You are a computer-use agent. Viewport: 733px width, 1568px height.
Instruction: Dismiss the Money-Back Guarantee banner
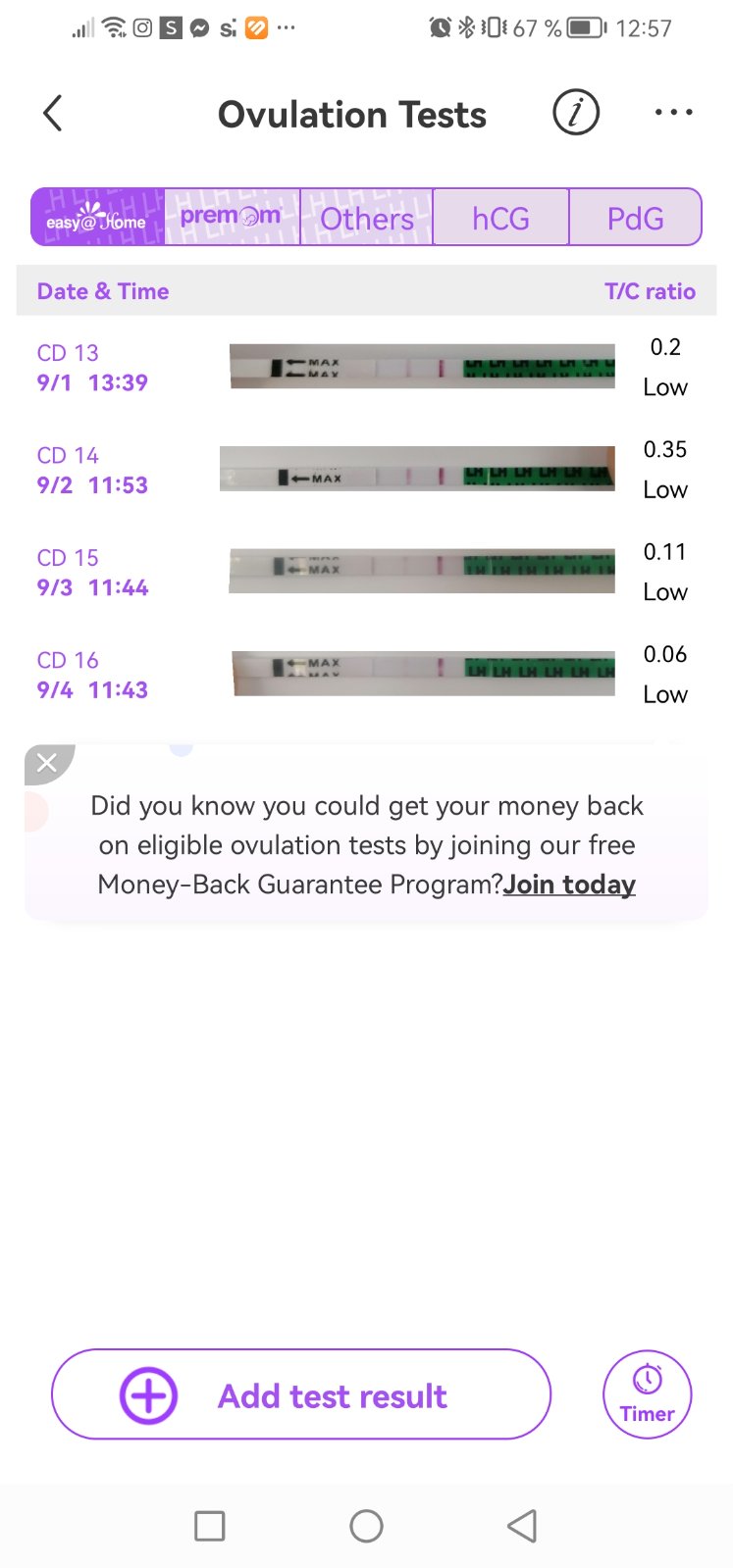point(47,763)
